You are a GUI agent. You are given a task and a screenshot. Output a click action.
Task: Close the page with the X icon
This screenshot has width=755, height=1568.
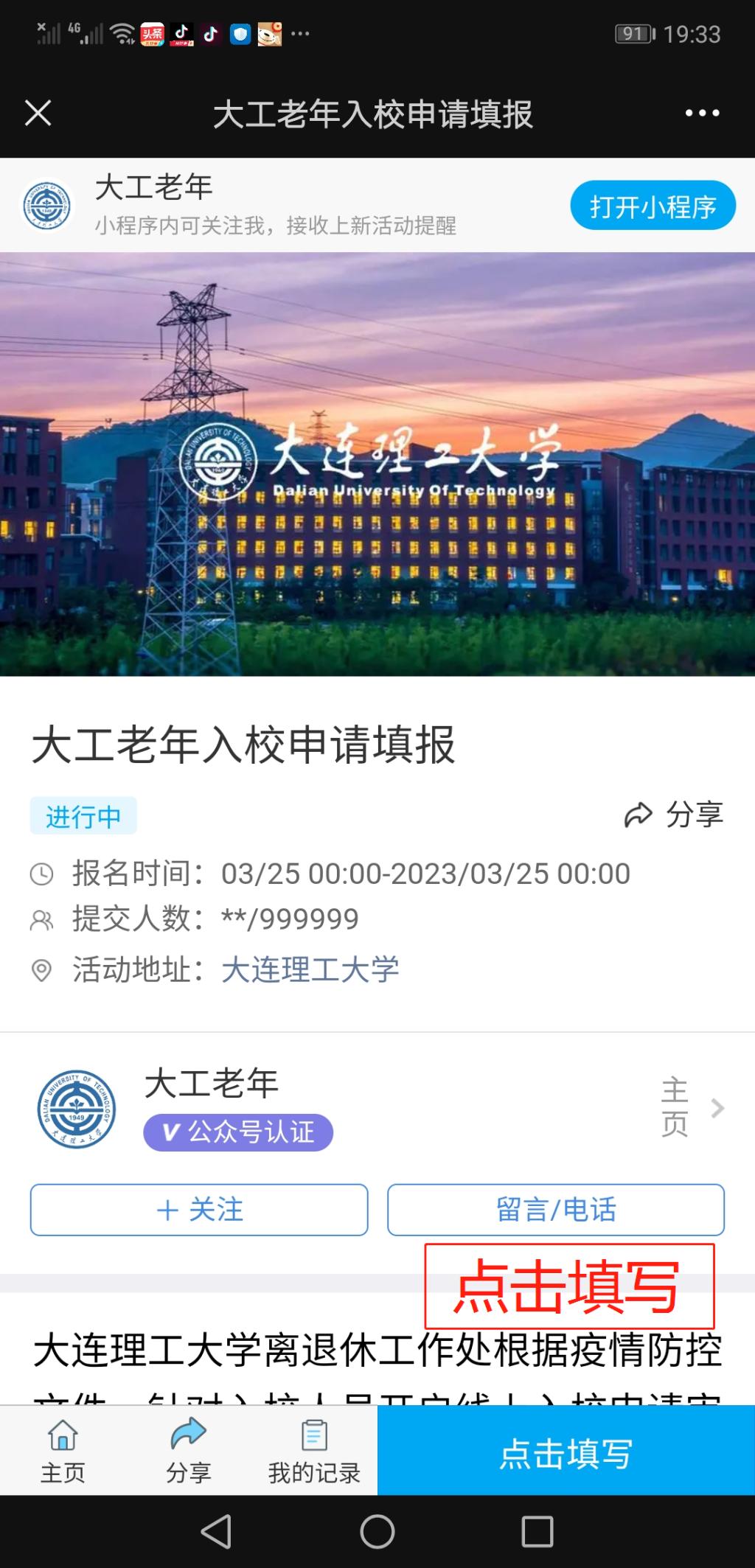coord(38,114)
